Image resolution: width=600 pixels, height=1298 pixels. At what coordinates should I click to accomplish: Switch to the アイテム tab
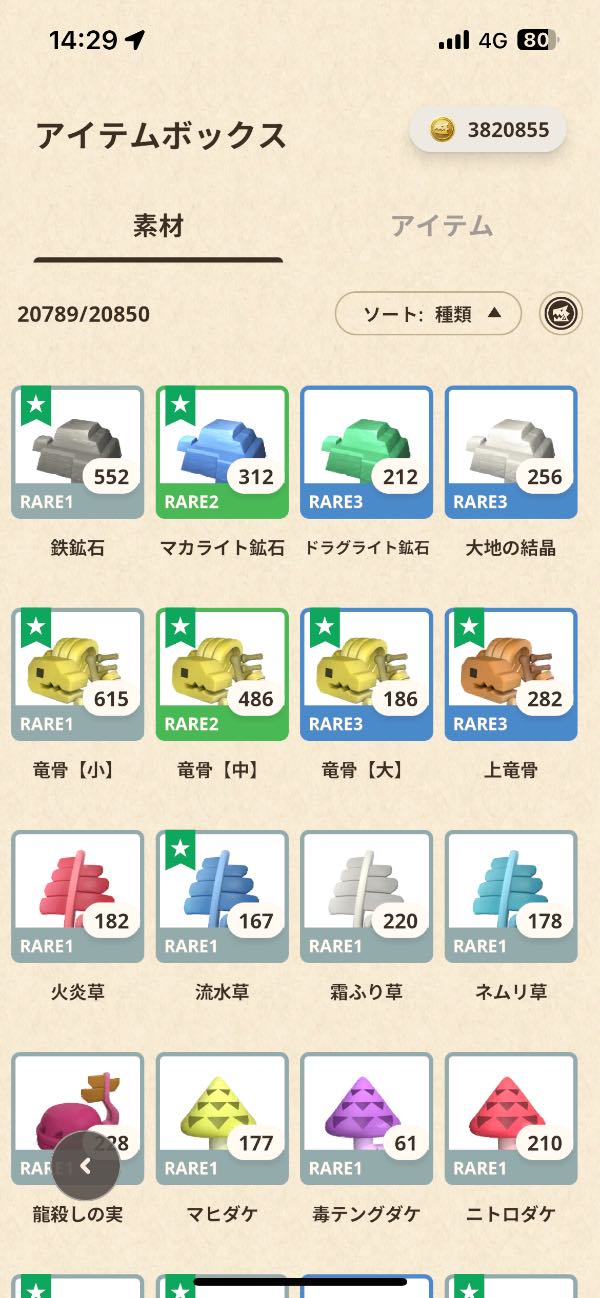coord(441,226)
